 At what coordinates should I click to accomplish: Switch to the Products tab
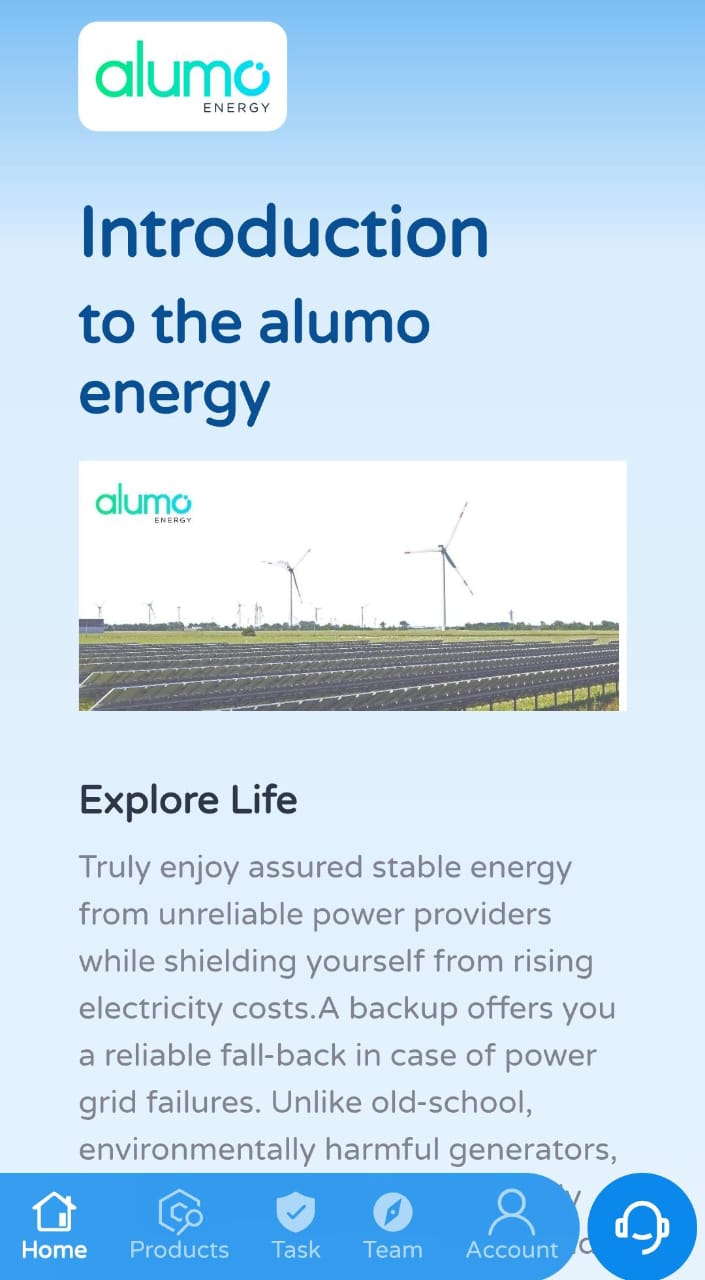pyautogui.click(x=179, y=1226)
